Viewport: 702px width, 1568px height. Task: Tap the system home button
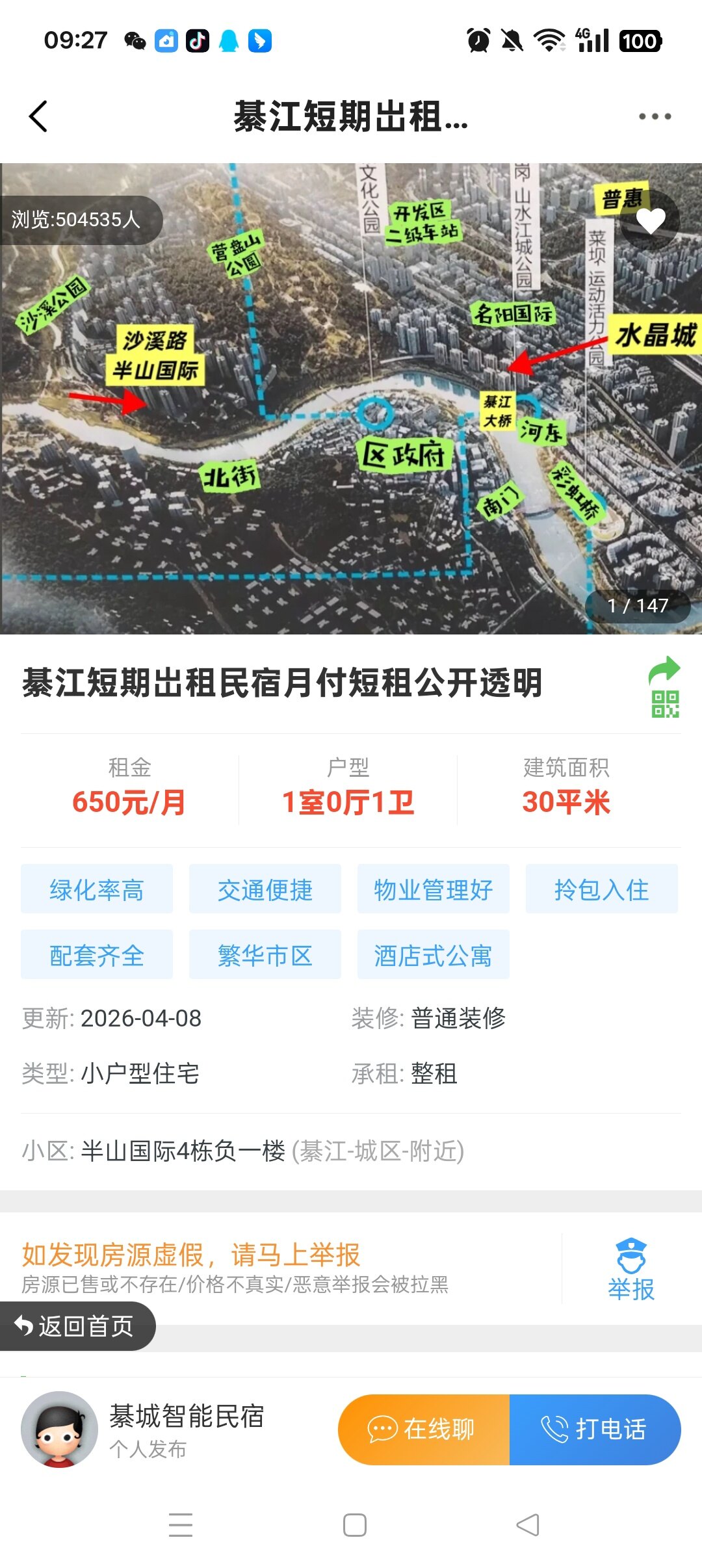(354, 1525)
